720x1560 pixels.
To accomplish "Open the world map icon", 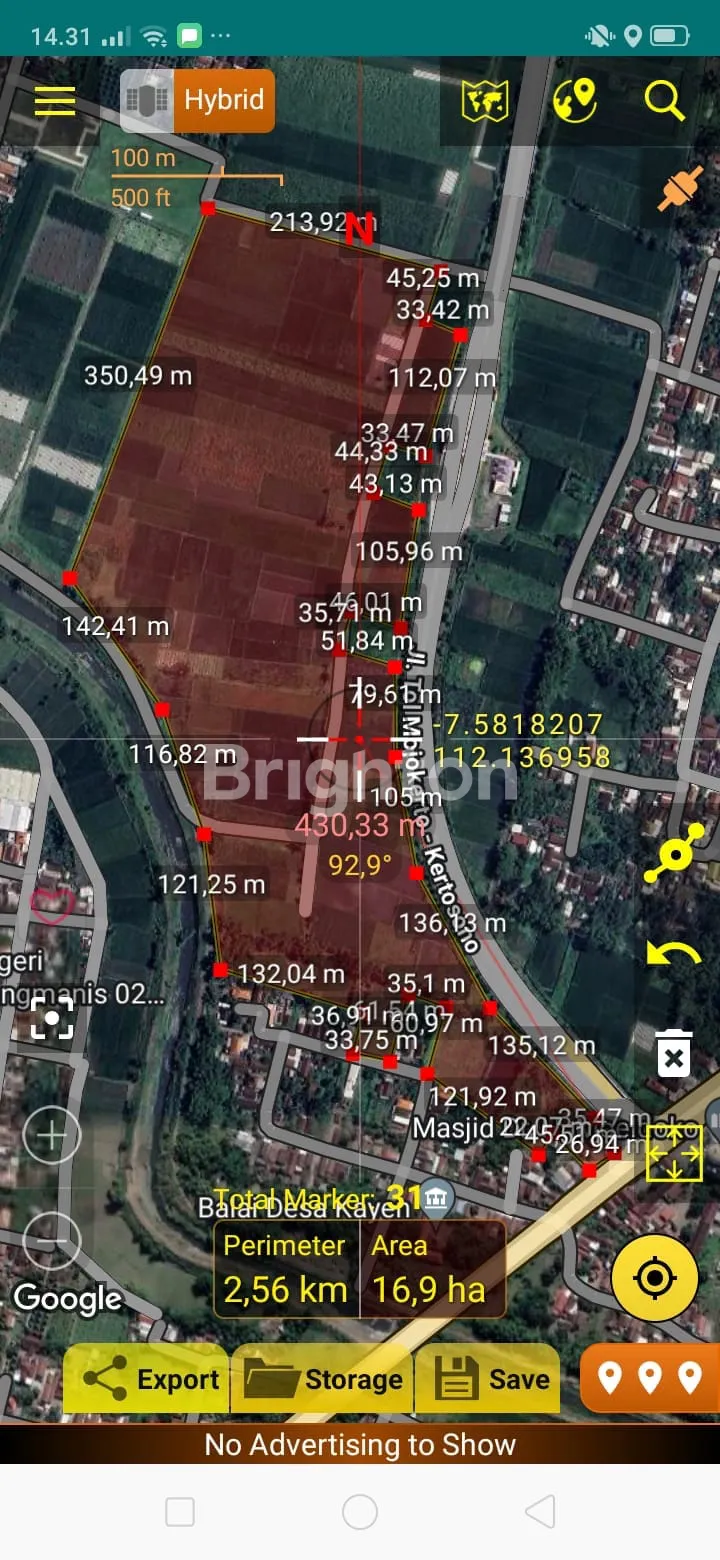I will point(484,101).
